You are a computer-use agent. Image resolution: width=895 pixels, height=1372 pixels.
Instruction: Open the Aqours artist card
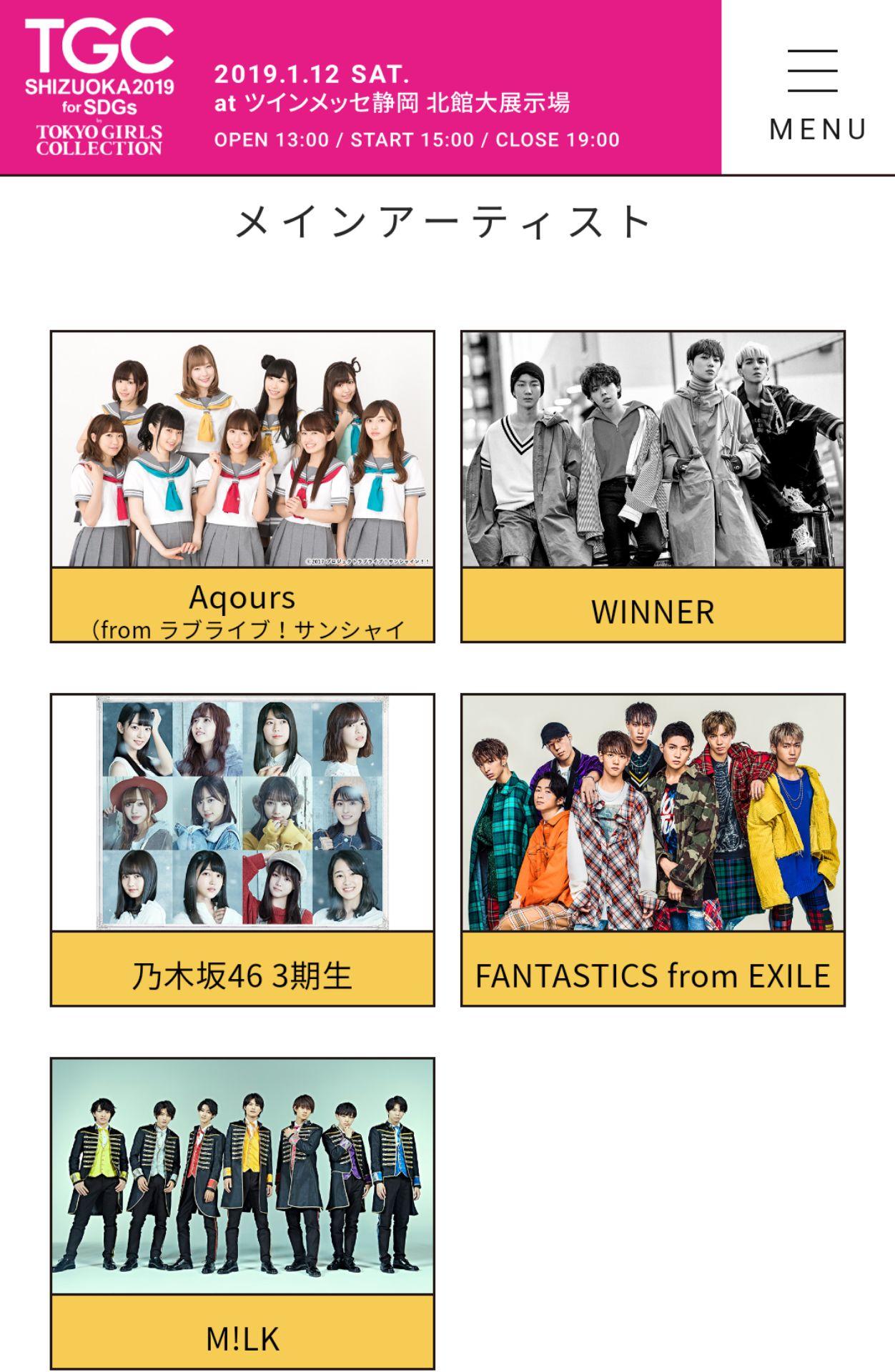click(x=242, y=486)
